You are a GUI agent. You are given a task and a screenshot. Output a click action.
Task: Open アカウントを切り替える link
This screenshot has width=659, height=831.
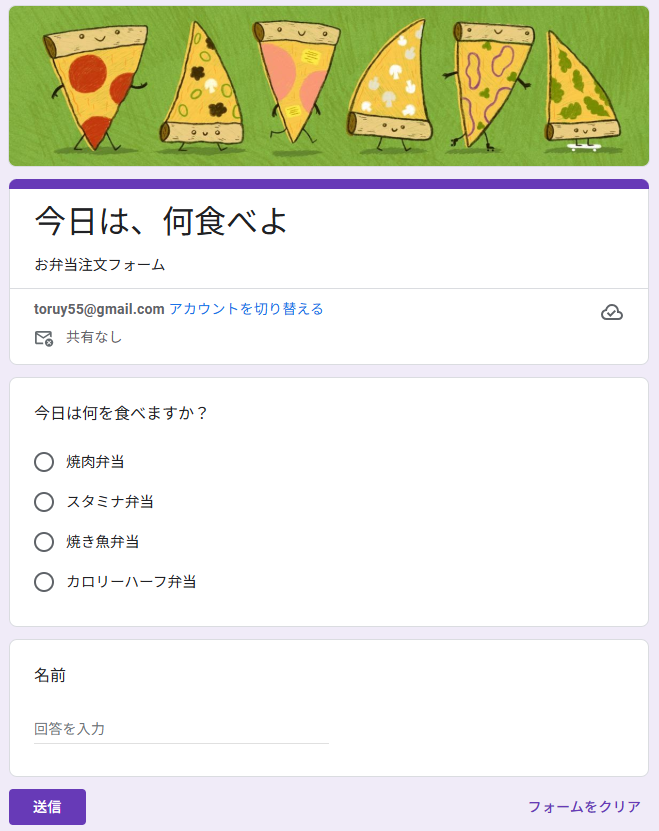pyautogui.click(x=246, y=309)
